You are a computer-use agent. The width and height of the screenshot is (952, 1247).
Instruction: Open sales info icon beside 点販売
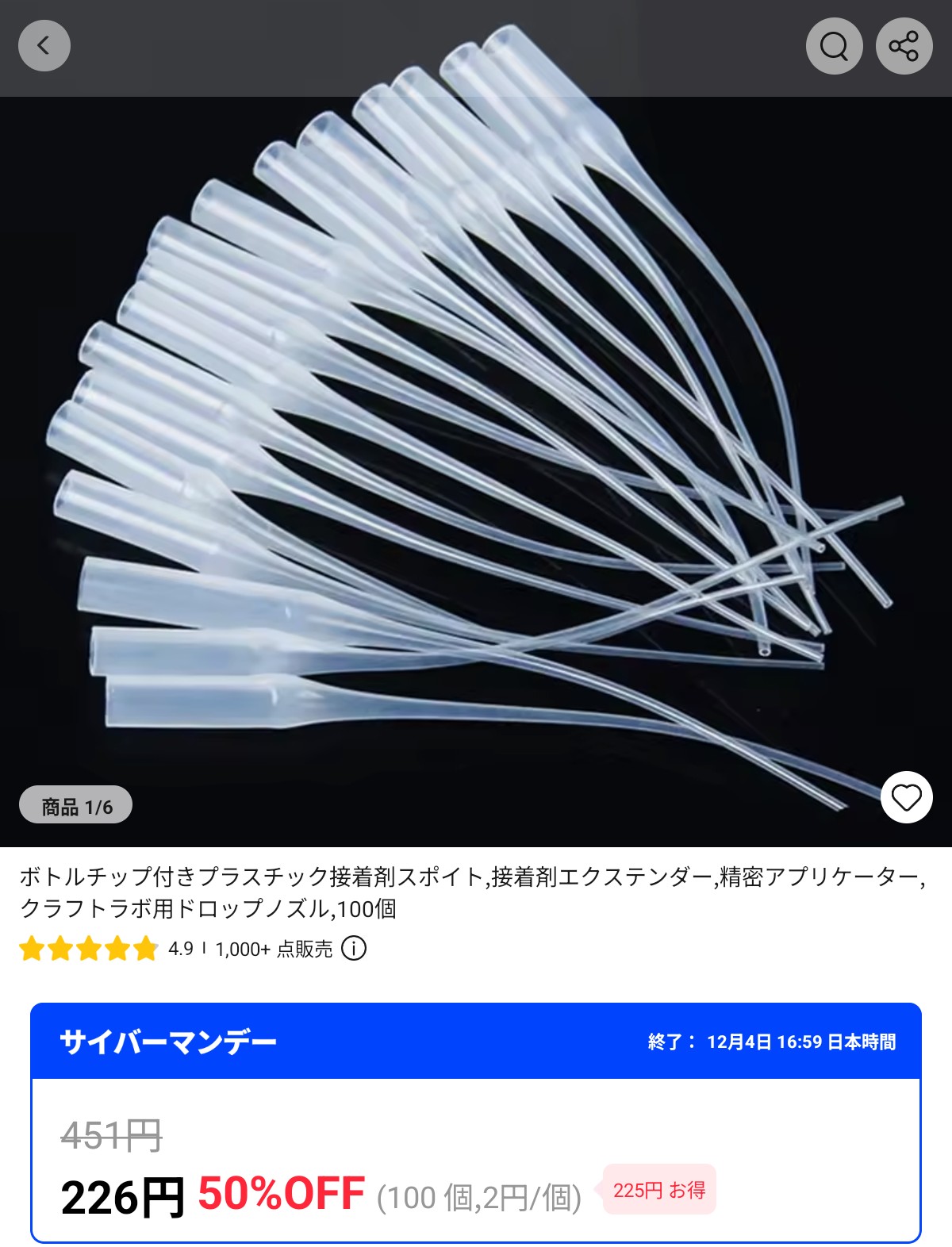[353, 948]
